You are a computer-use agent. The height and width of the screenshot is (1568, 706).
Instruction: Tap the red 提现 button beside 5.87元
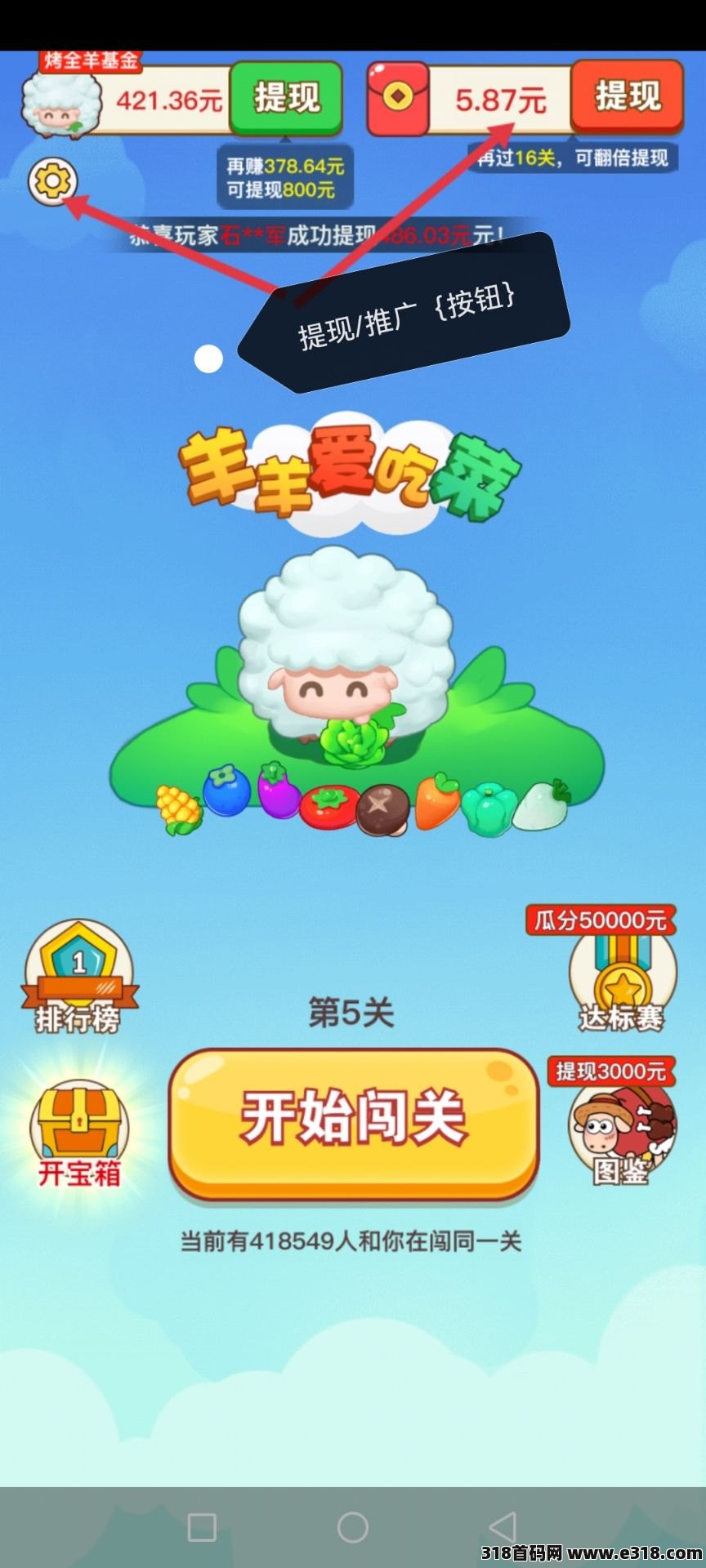(627, 96)
